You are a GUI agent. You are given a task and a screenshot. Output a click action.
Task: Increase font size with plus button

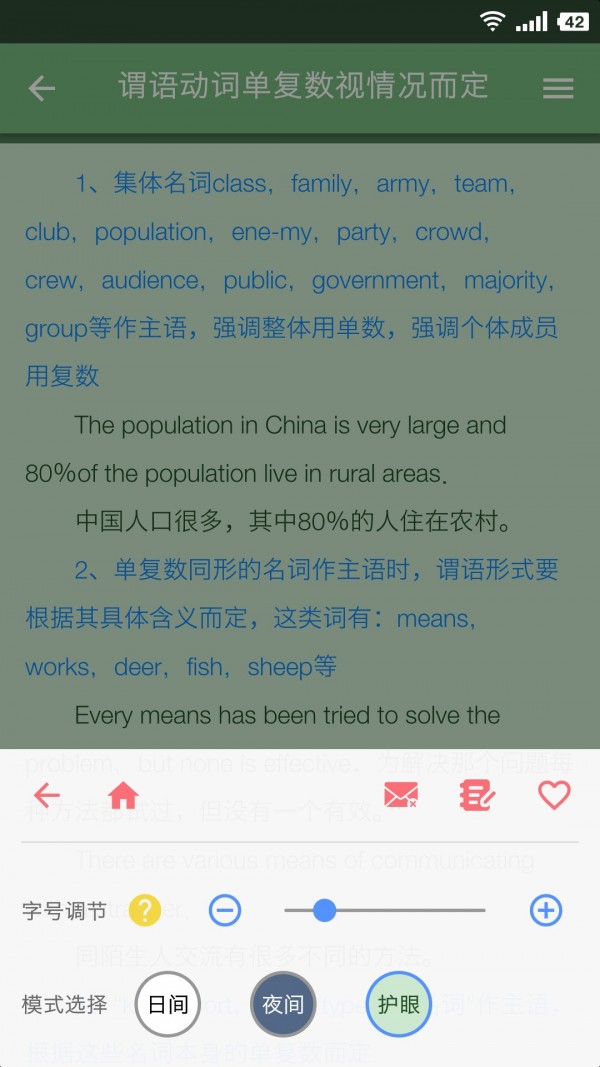[x=545, y=910]
